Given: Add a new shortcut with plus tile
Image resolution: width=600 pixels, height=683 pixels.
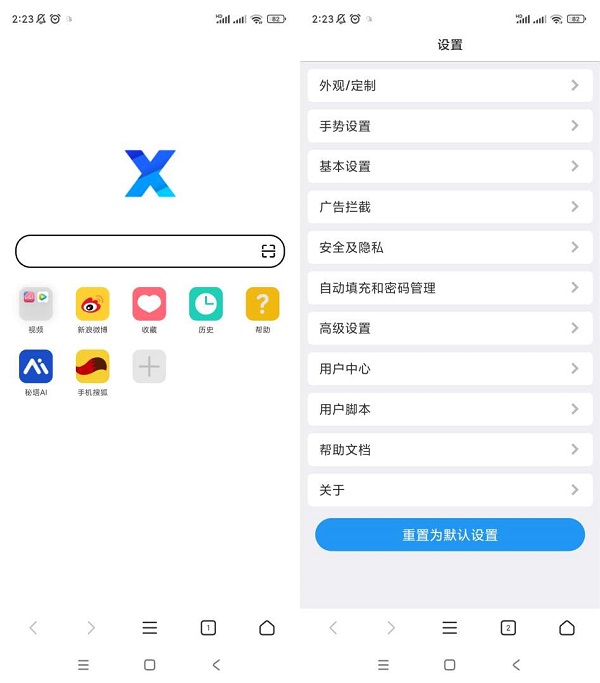Looking at the screenshot, I should coord(149,366).
